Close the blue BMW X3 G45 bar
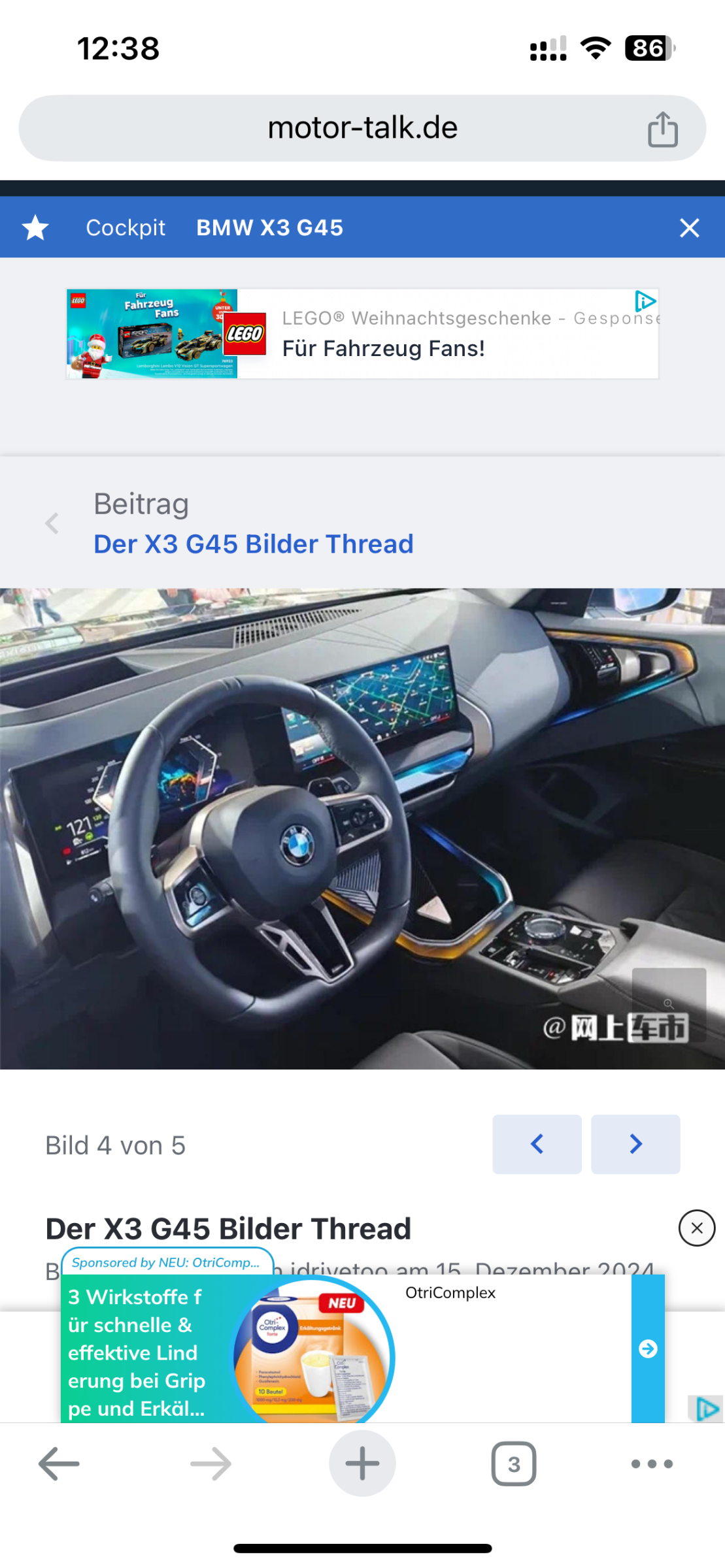Viewport: 725px width, 1568px height. click(689, 228)
